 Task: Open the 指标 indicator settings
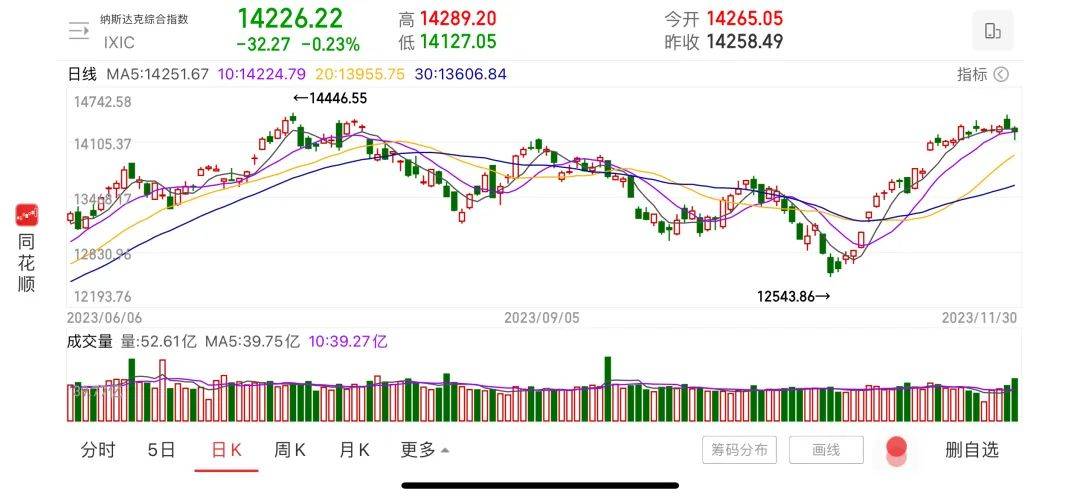tap(983, 74)
